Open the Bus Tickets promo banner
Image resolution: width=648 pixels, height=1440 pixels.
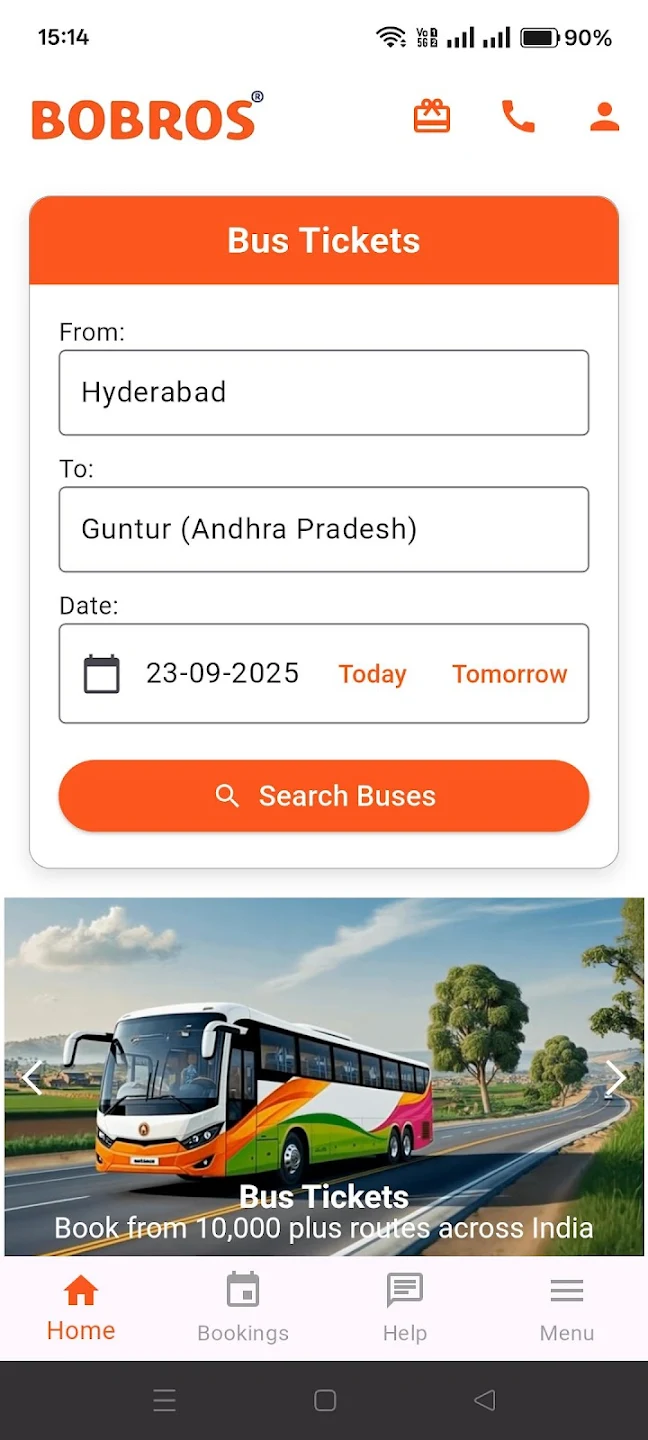coord(324,1076)
